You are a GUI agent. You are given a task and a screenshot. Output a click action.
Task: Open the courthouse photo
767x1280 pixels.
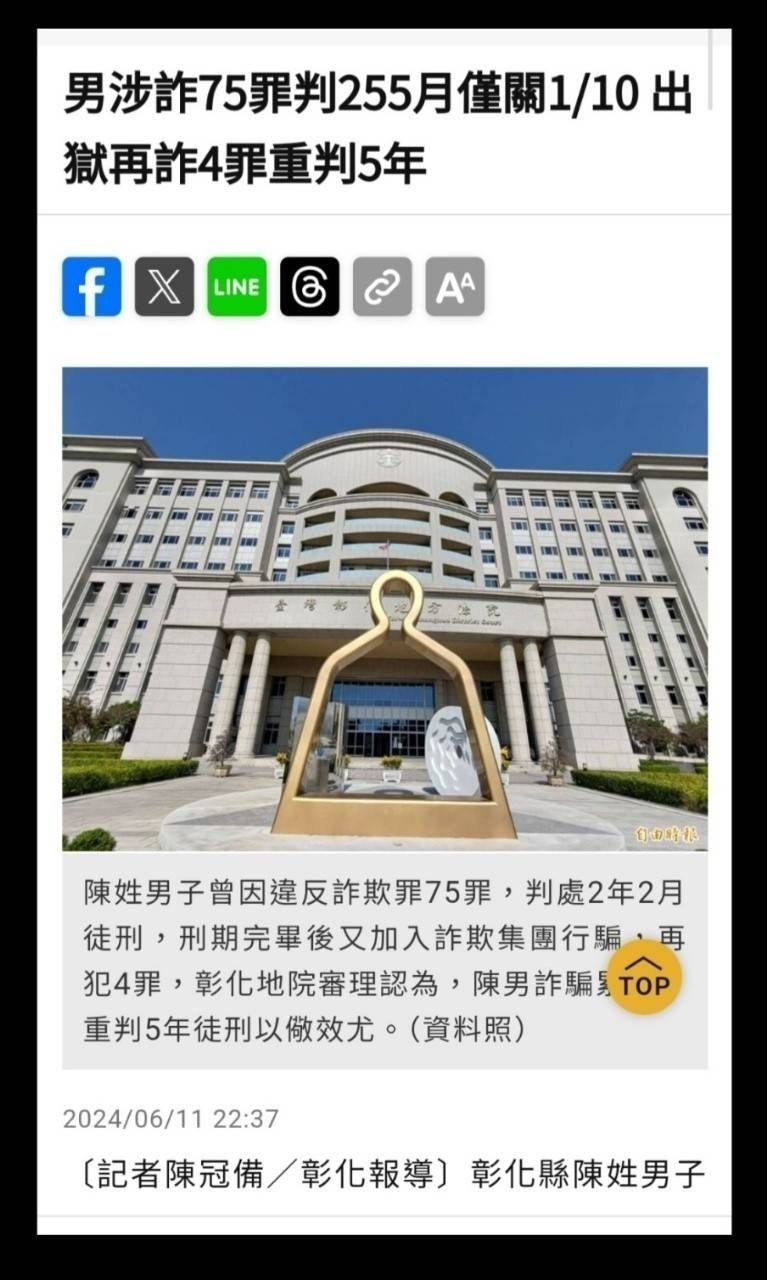384,608
